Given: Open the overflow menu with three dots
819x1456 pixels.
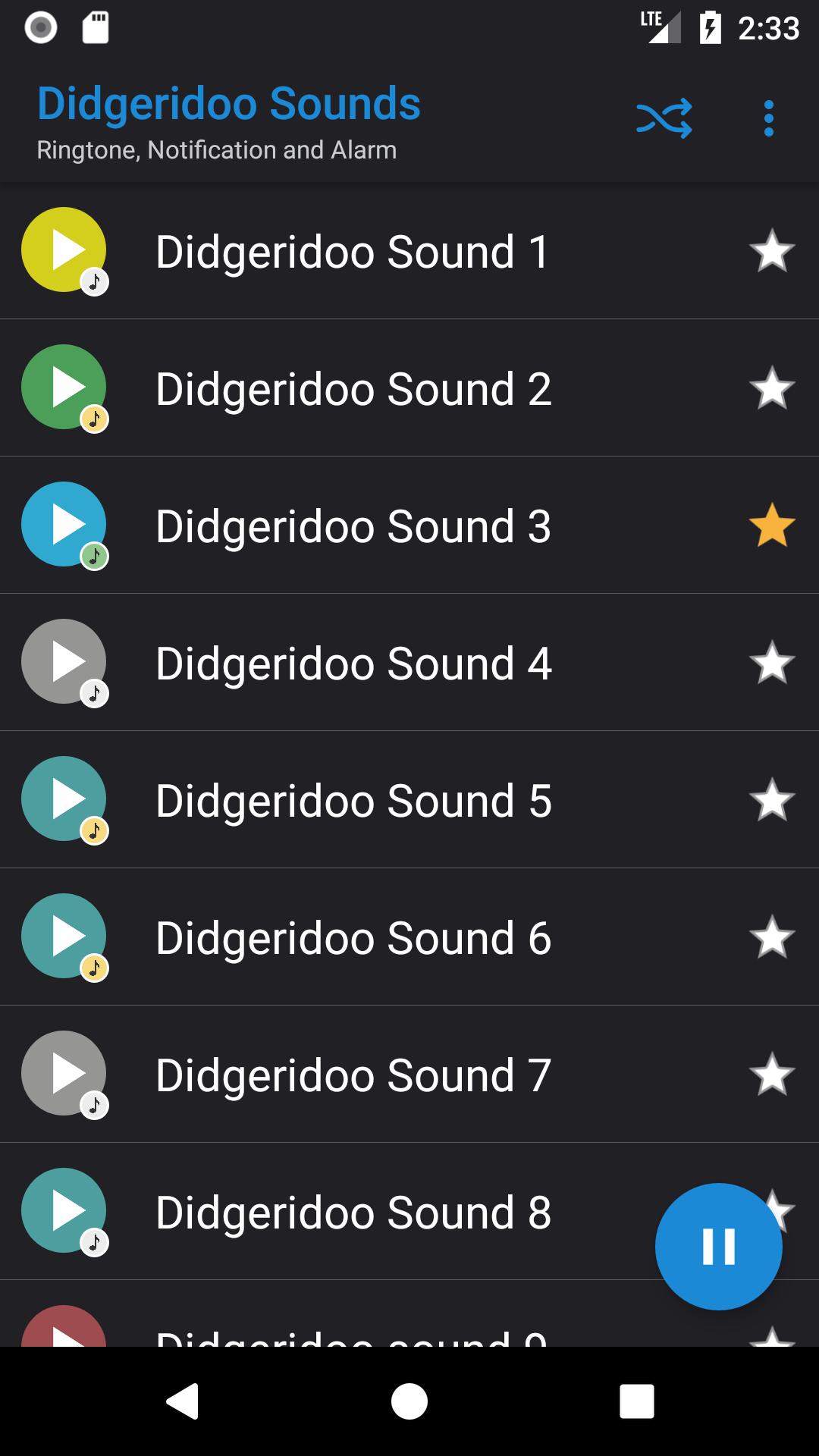Looking at the screenshot, I should 770,119.
